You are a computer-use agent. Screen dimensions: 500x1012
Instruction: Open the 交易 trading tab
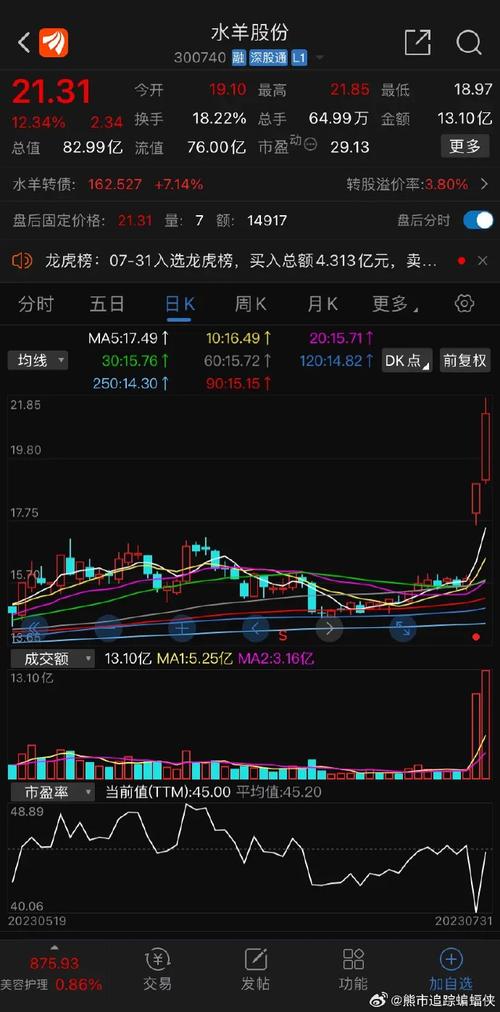pyautogui.click(x=157, y=970)
